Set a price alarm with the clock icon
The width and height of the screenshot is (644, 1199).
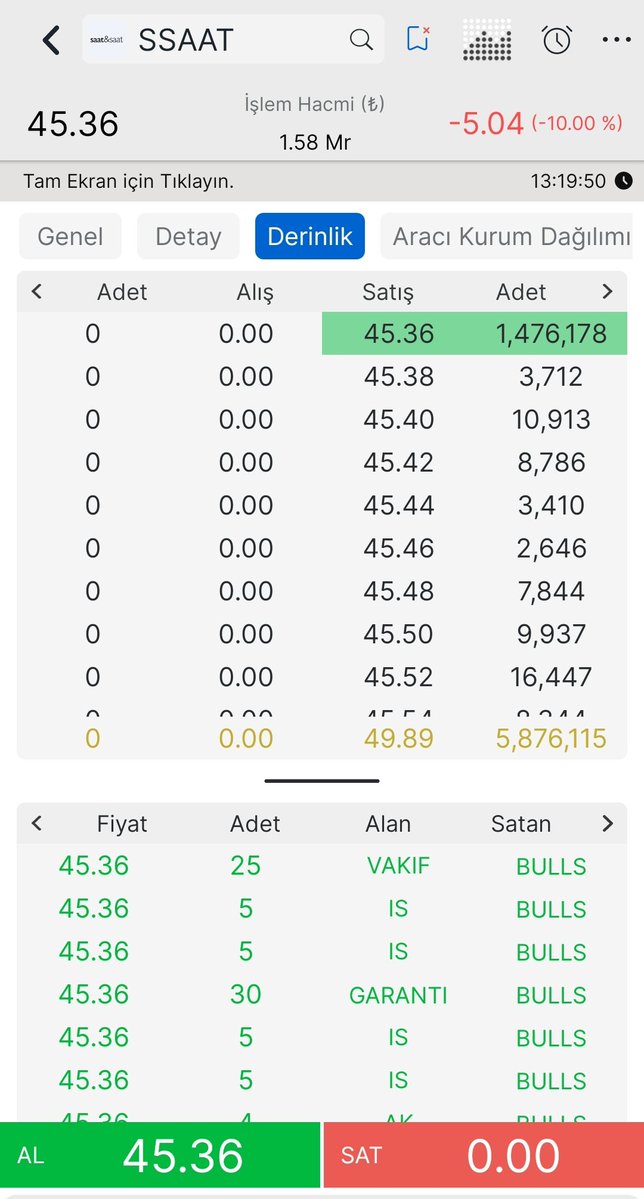[557, 39]
